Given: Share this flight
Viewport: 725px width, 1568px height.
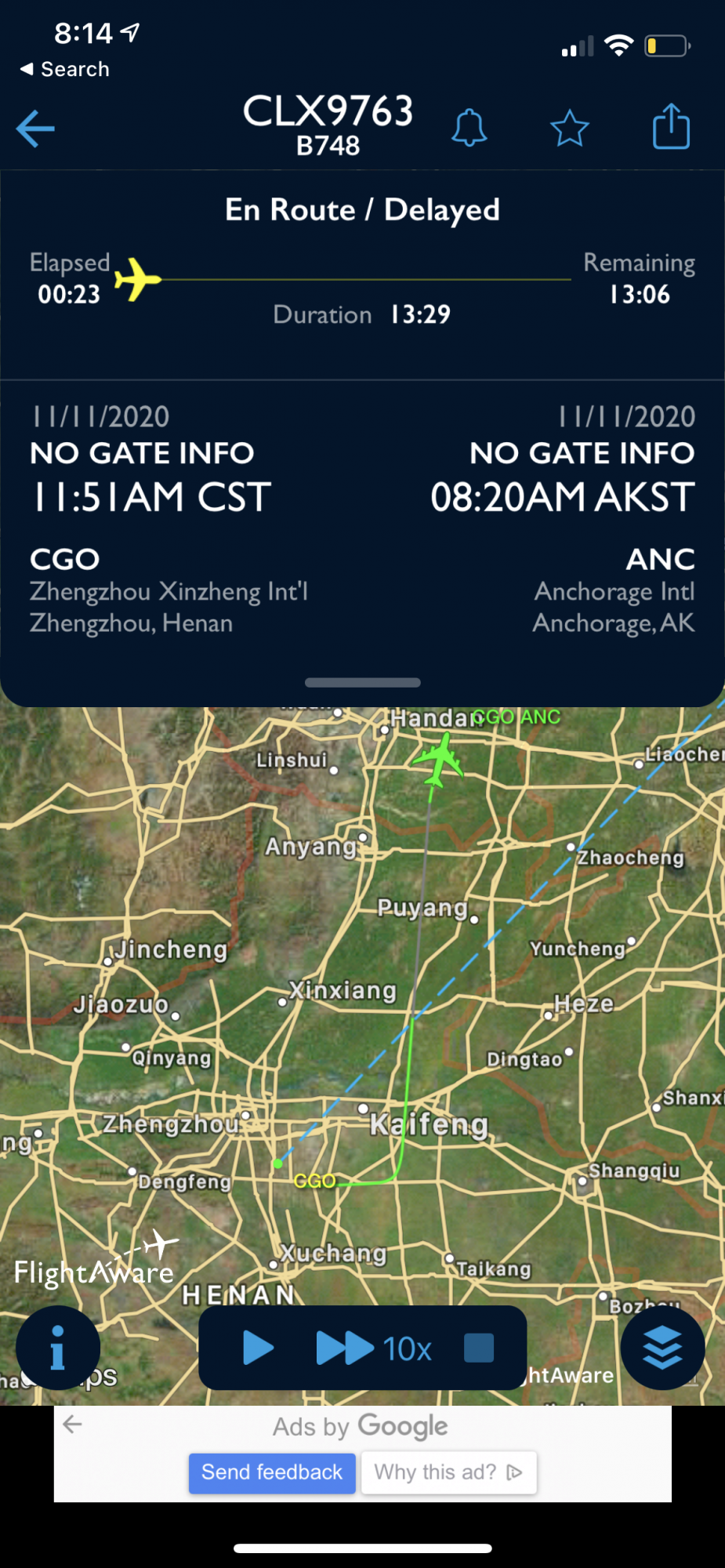Looking at the screenshot, I should (x=671, y=127).
